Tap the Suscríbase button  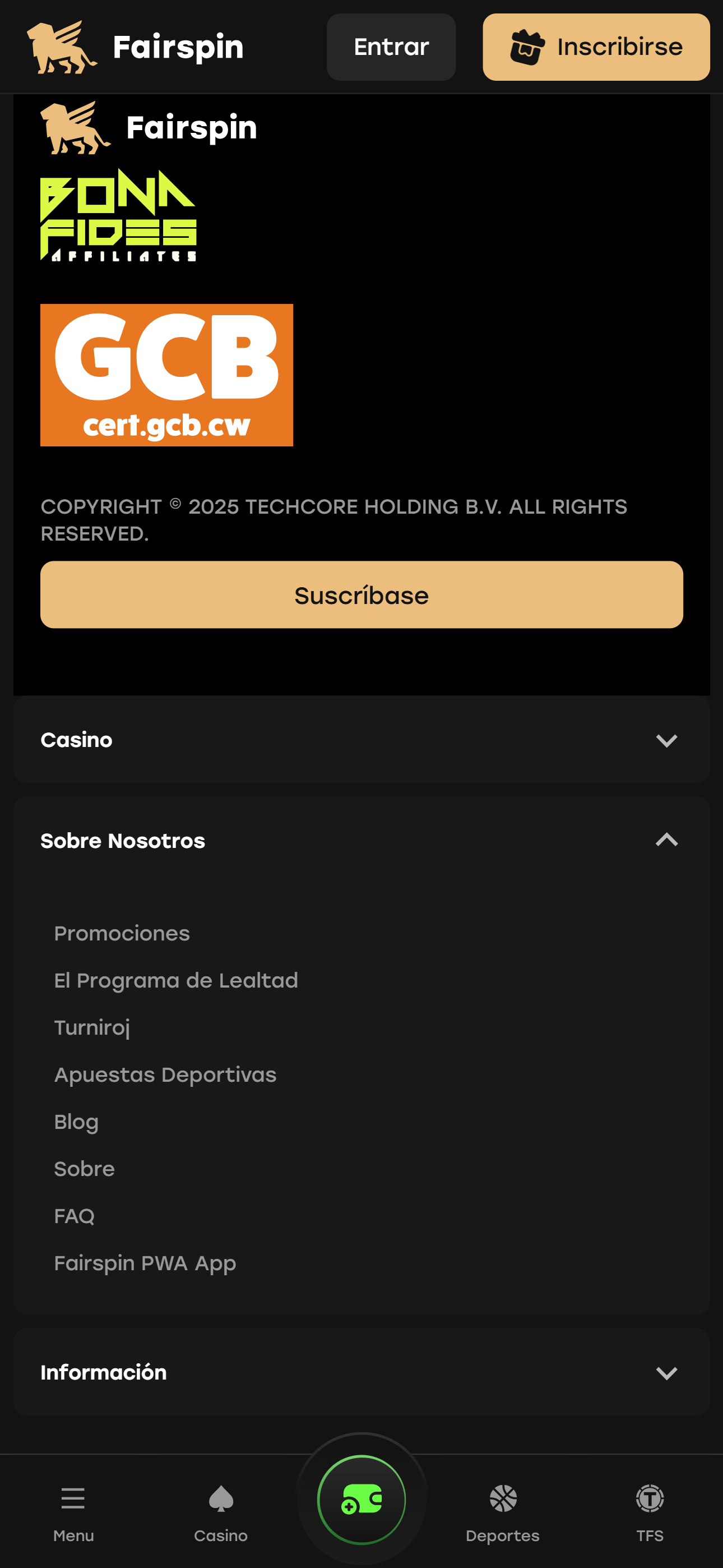pos(361,594)
